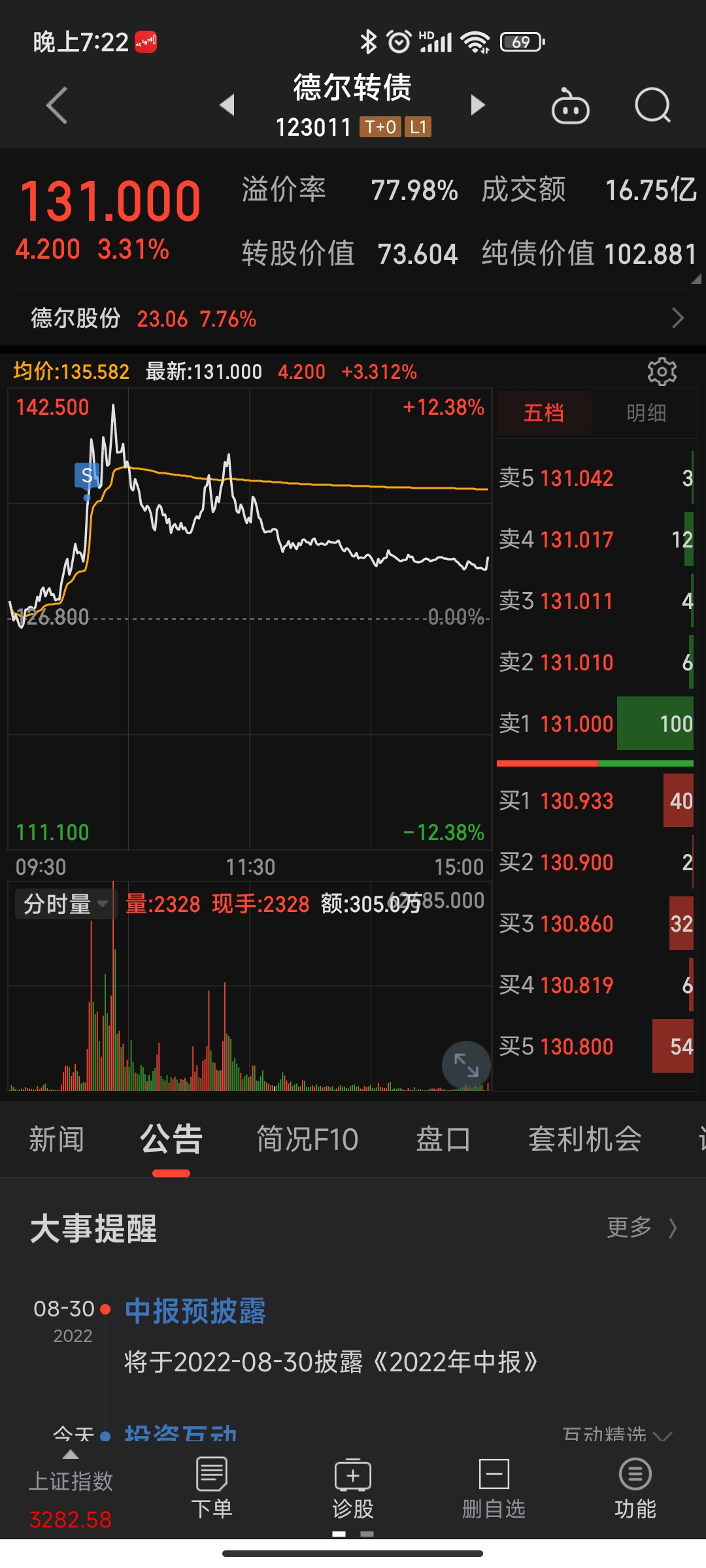Switch to the 新闻 tab
This screenshot has height=1568, width=706.
(x=56, y=1140)
